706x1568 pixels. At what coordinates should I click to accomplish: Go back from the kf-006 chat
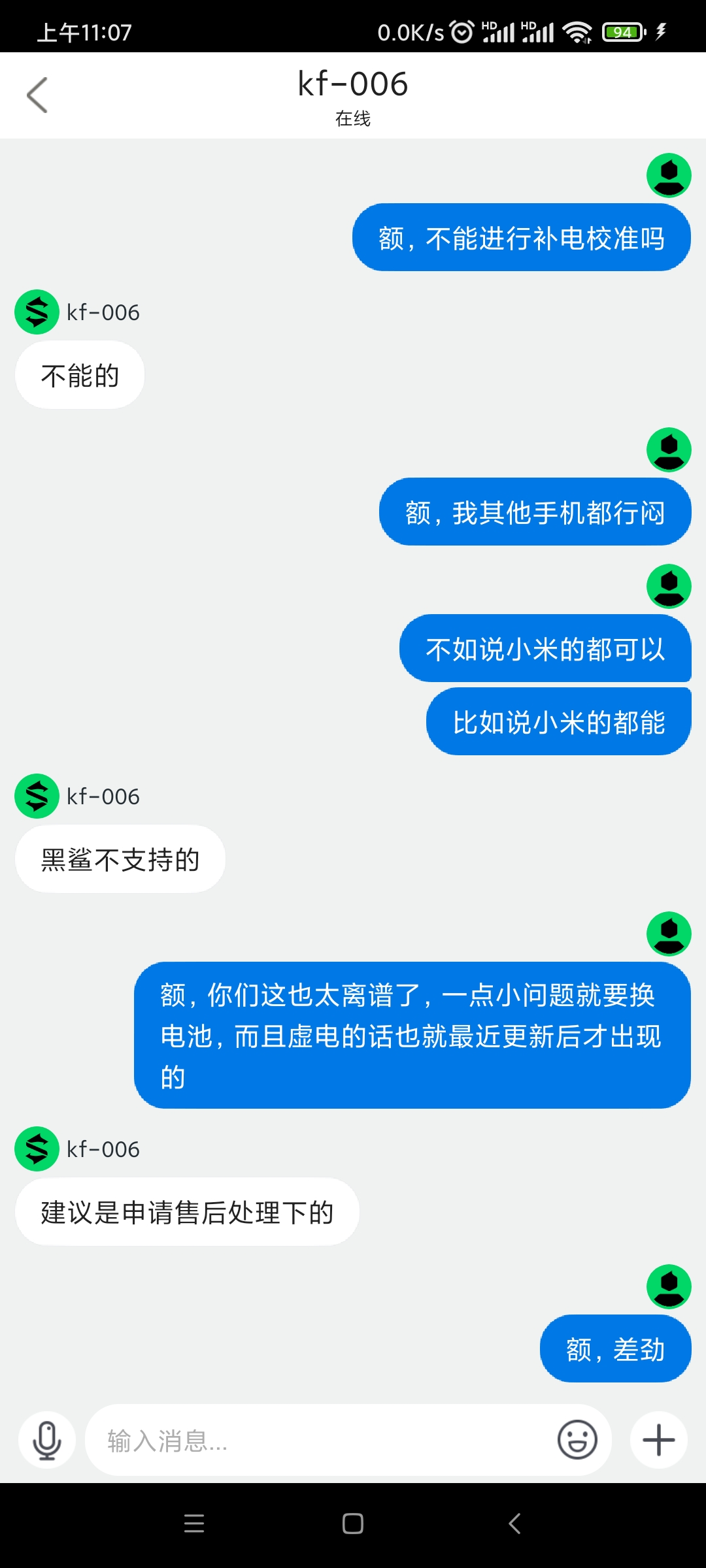pos(37,95)
